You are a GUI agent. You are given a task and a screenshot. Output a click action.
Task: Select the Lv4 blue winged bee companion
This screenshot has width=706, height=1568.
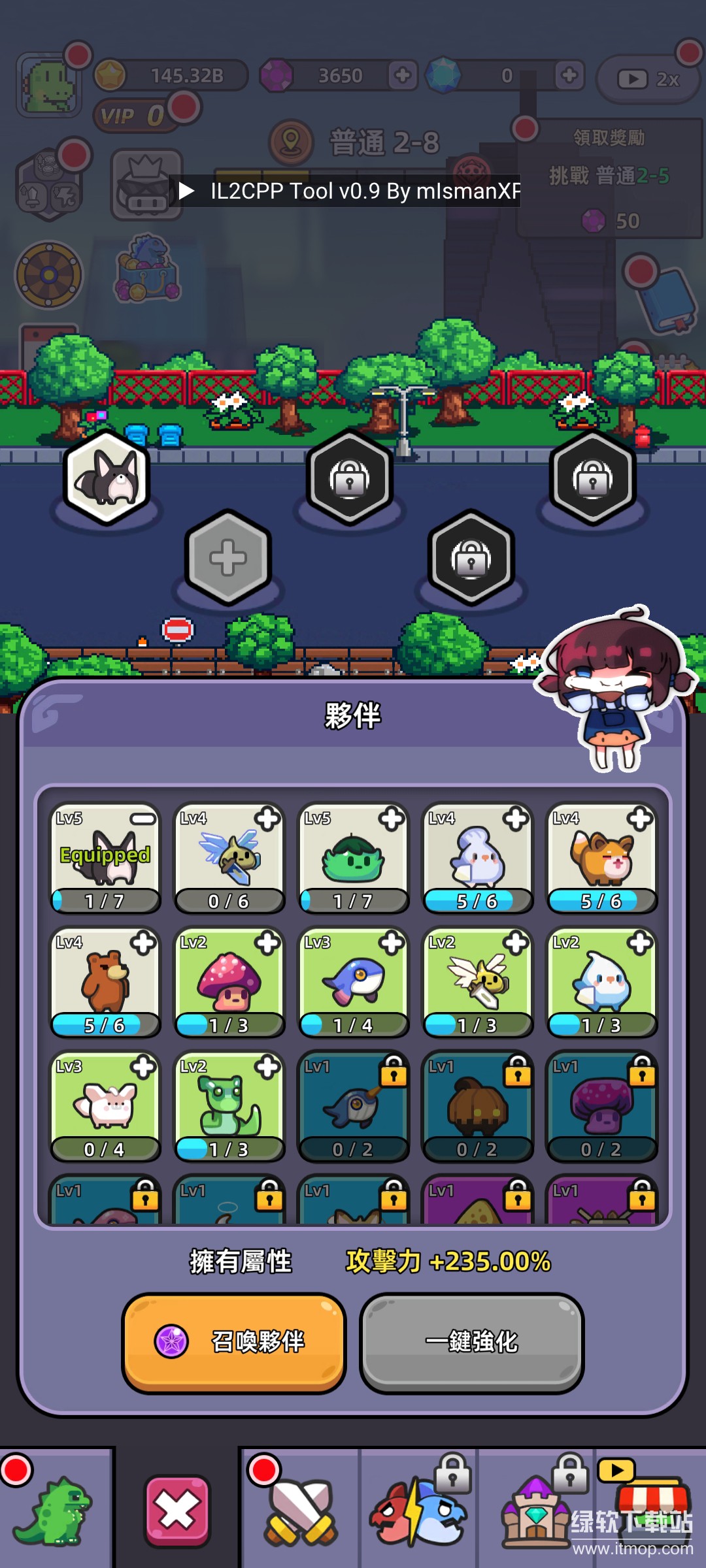pyautogui.click(x=229, y=857)
